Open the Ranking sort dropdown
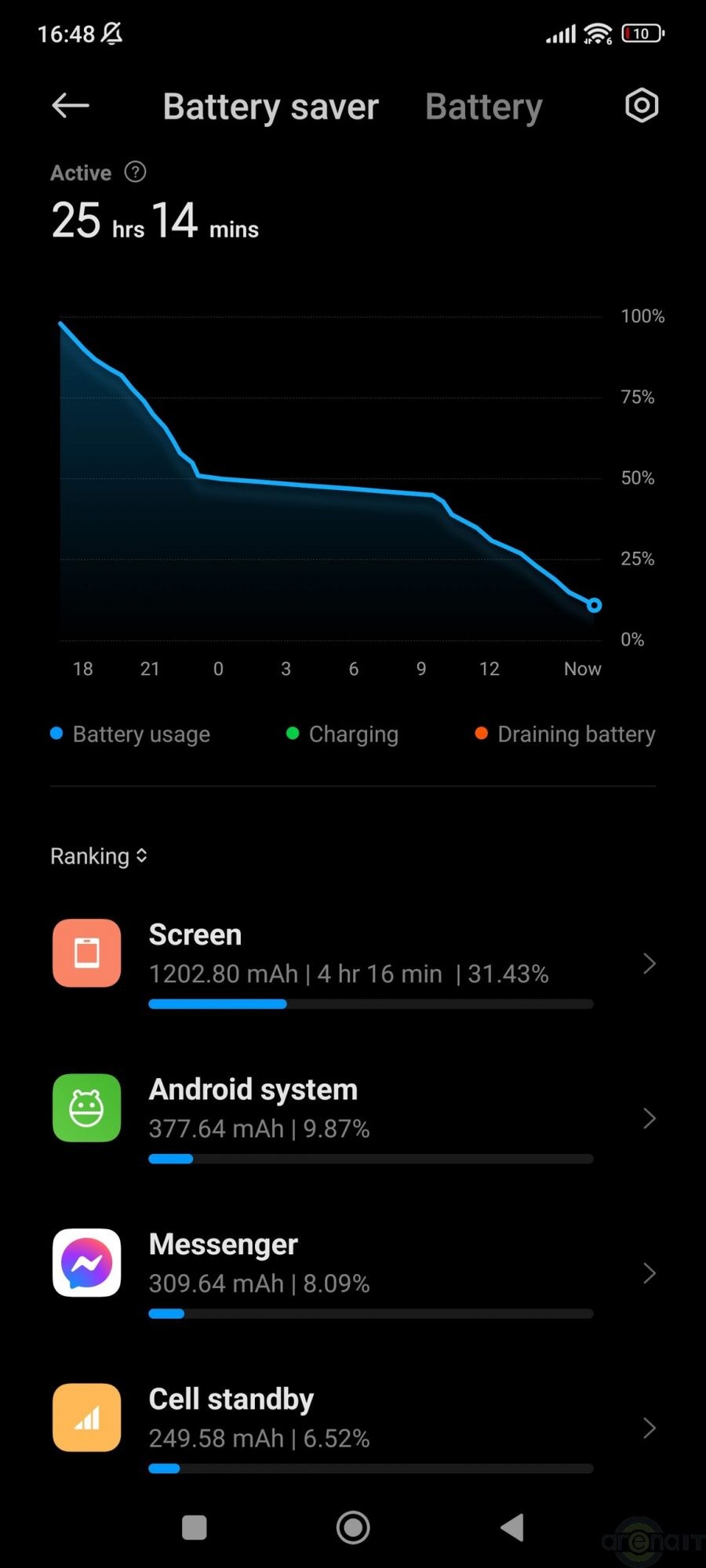This screenshot has width=706, height=1568. (x=99, y=856)
